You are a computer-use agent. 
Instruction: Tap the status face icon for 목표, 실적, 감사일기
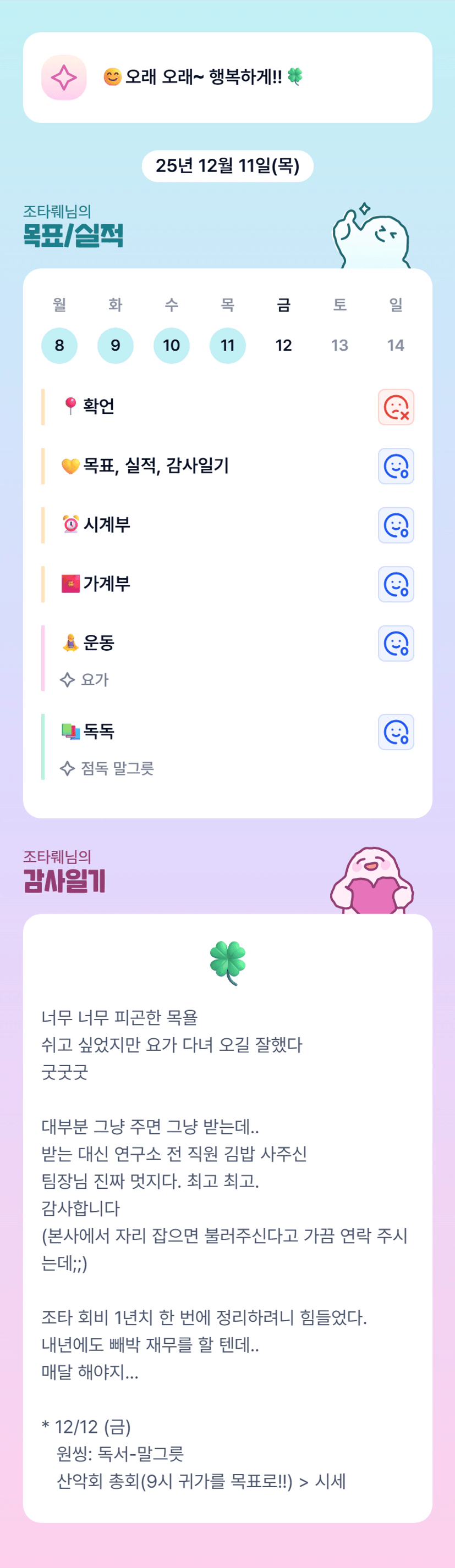tap(396, 466)
